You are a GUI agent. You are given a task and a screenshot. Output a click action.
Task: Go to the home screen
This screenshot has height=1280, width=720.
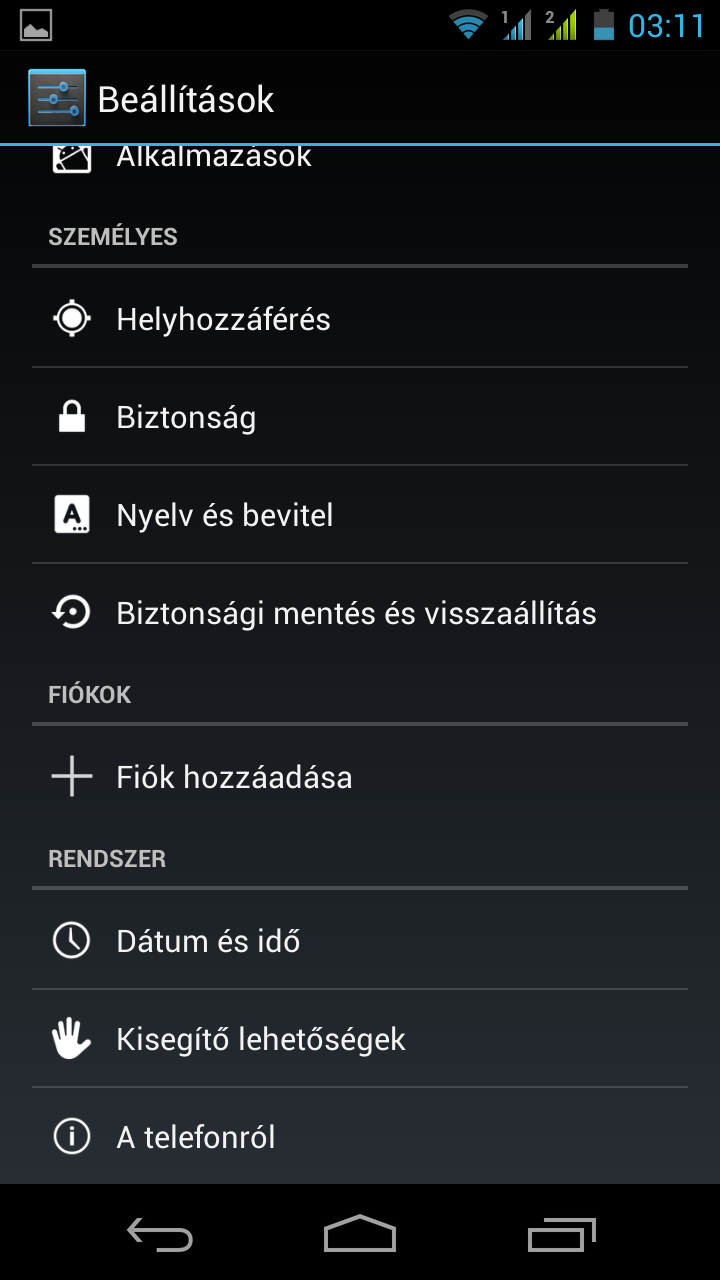[360, 1236]
